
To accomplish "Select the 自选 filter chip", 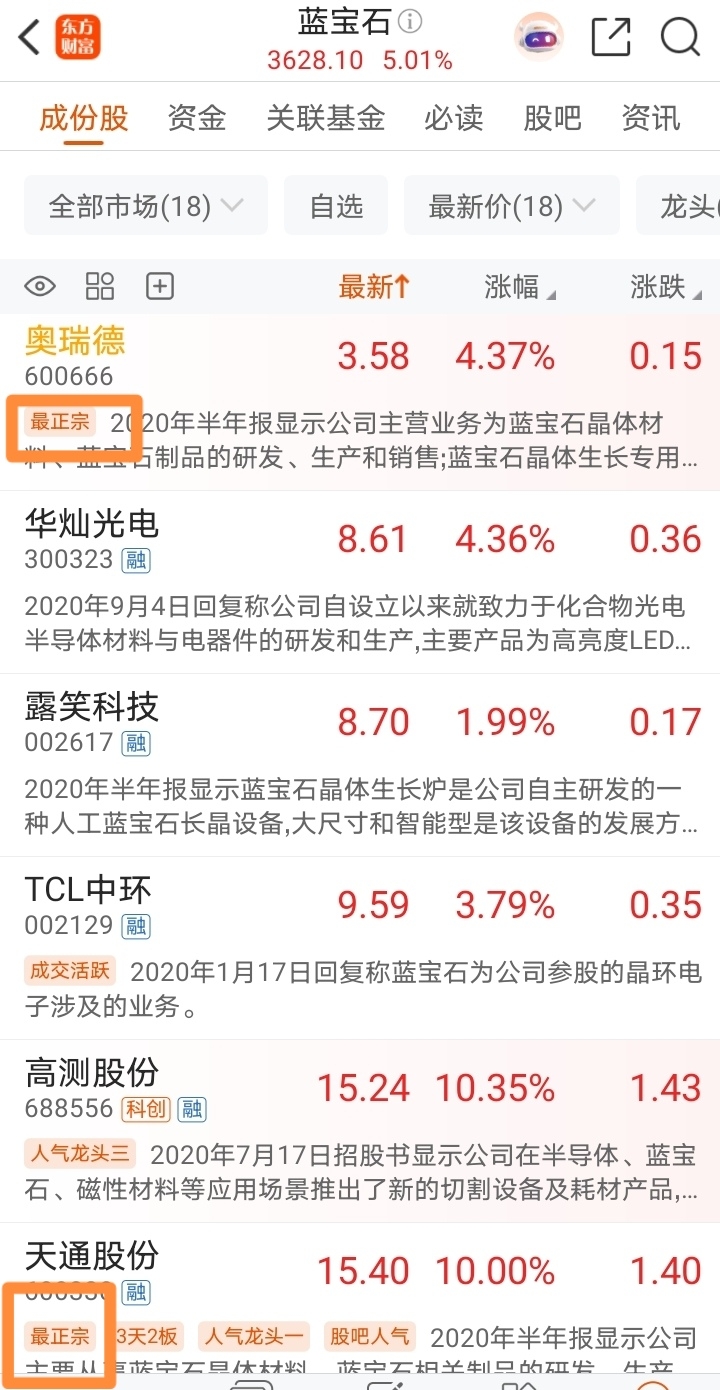I will 336,207.
